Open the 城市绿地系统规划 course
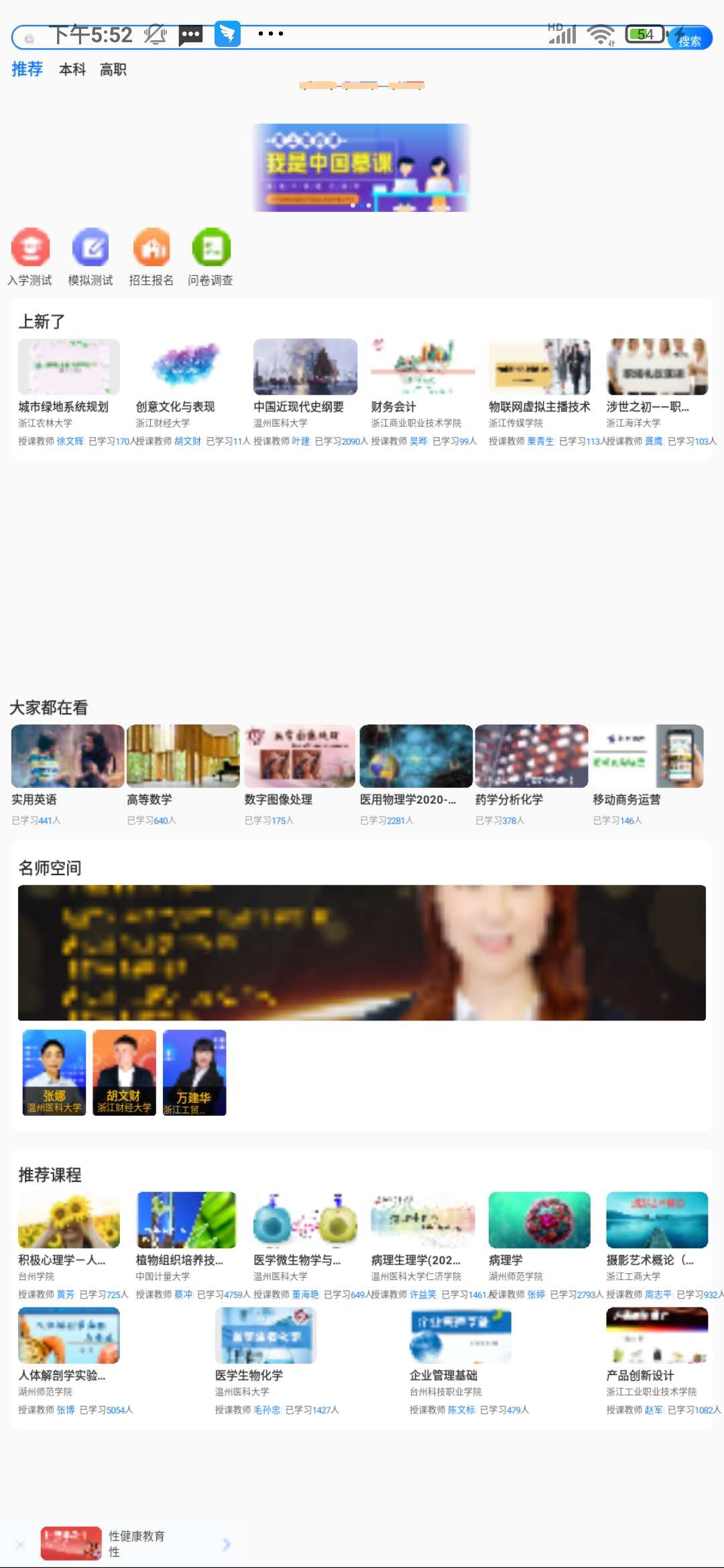The image size is (724, 1568). [x=69, y=375]
